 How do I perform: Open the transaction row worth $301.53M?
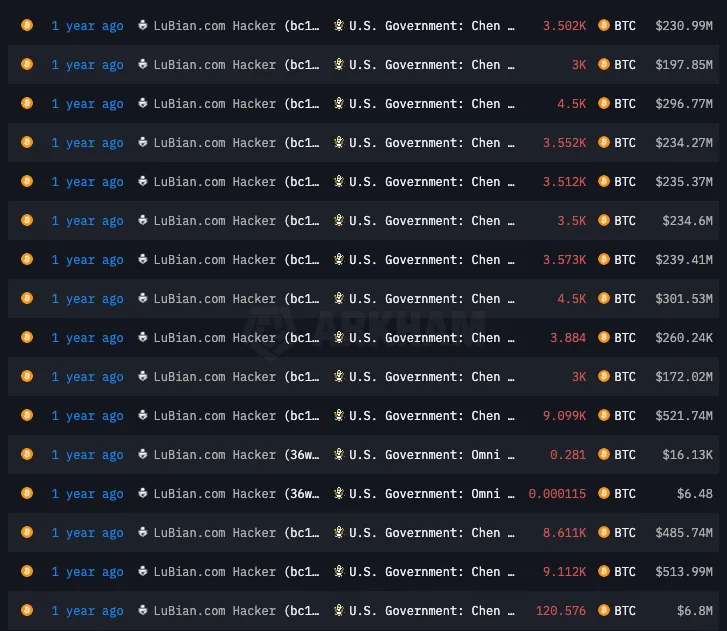pyautogui.click(x=684, y=299)
